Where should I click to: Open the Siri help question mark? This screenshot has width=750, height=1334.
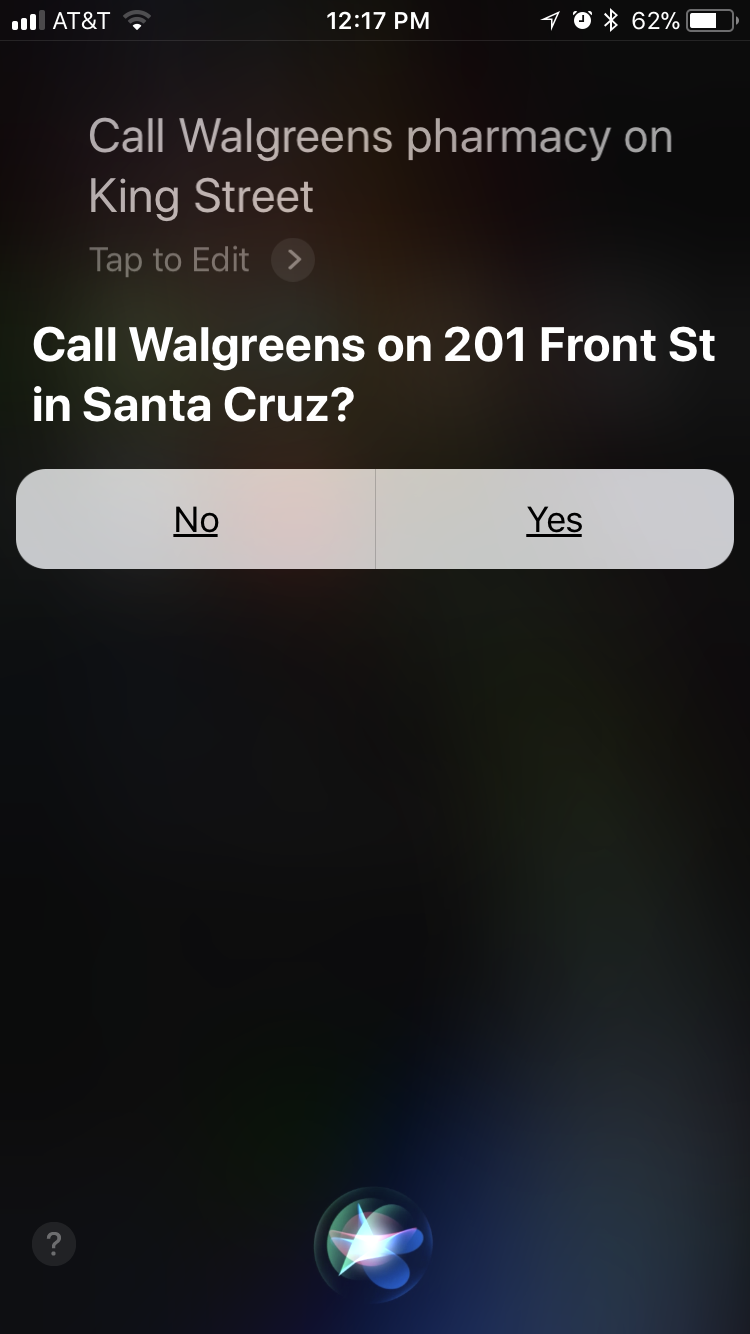click(x=54, y=1244)
